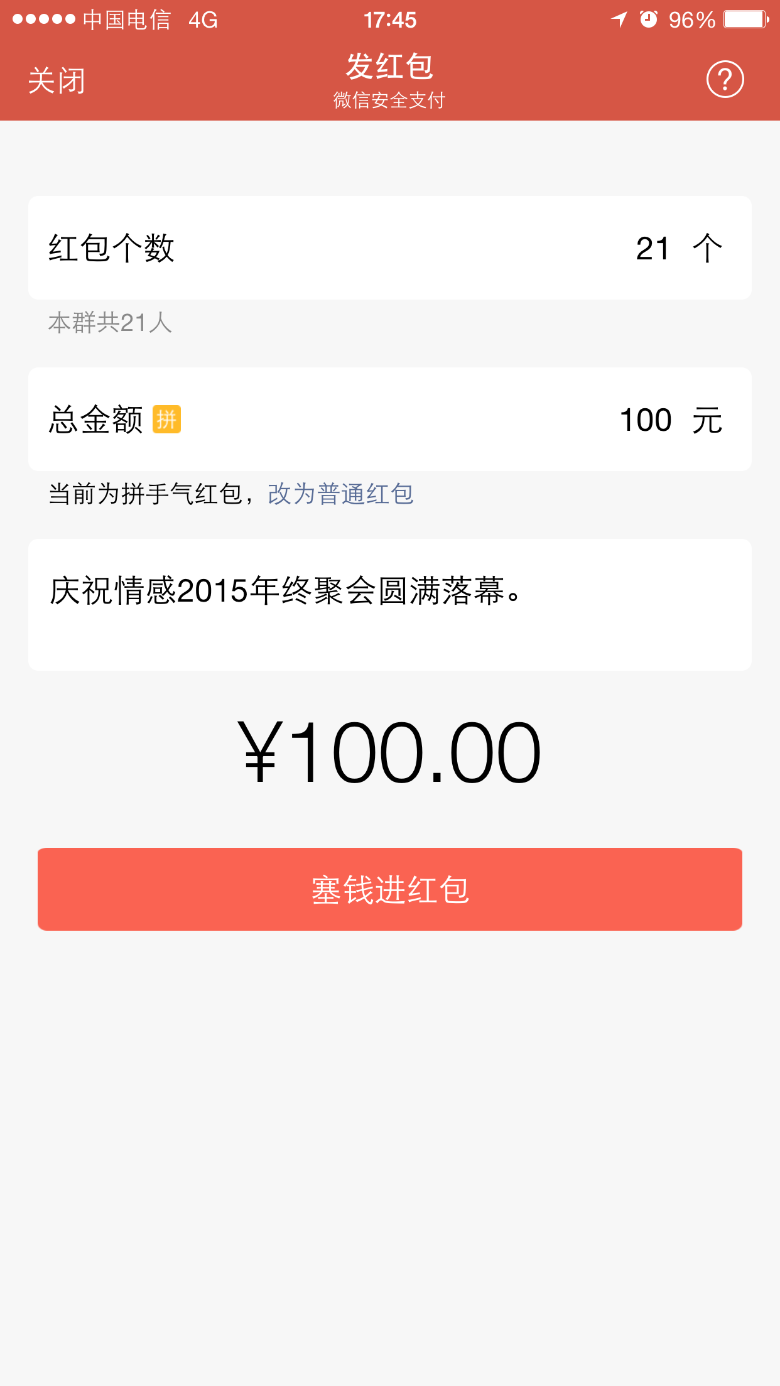The height and width of the screenshot is (1386, 780).
Task: Open the help question mark icon
Action: (725, 79)
